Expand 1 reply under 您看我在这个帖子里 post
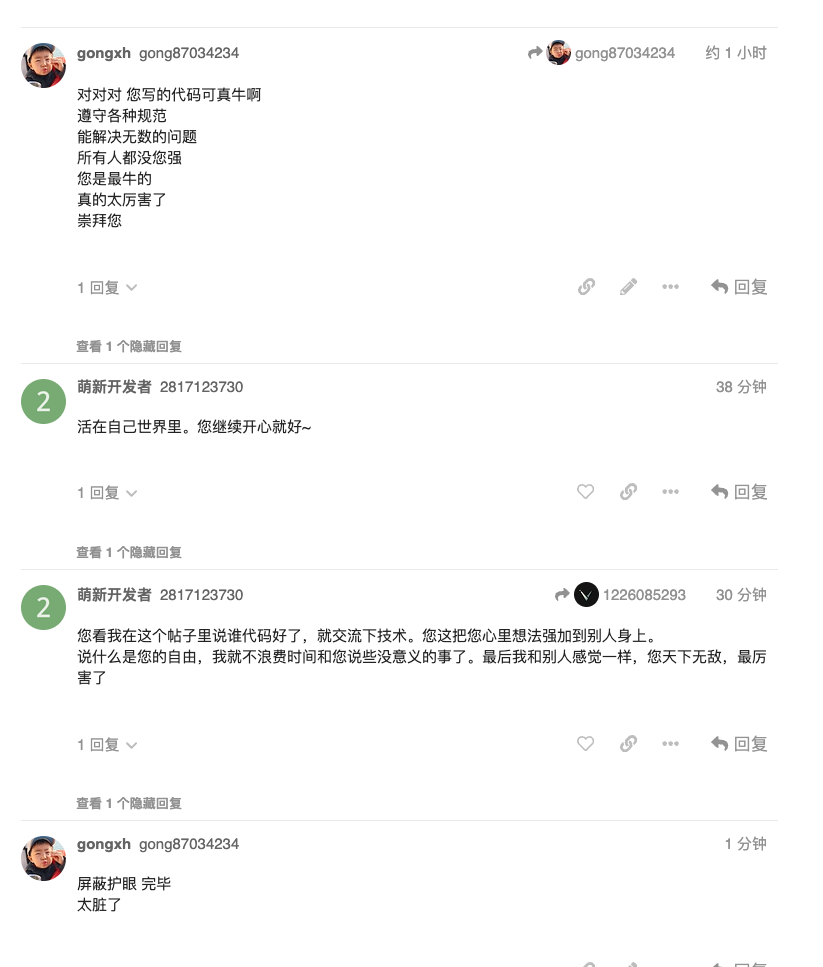Screen dimensions: 823x967 (x=107, y=745)
